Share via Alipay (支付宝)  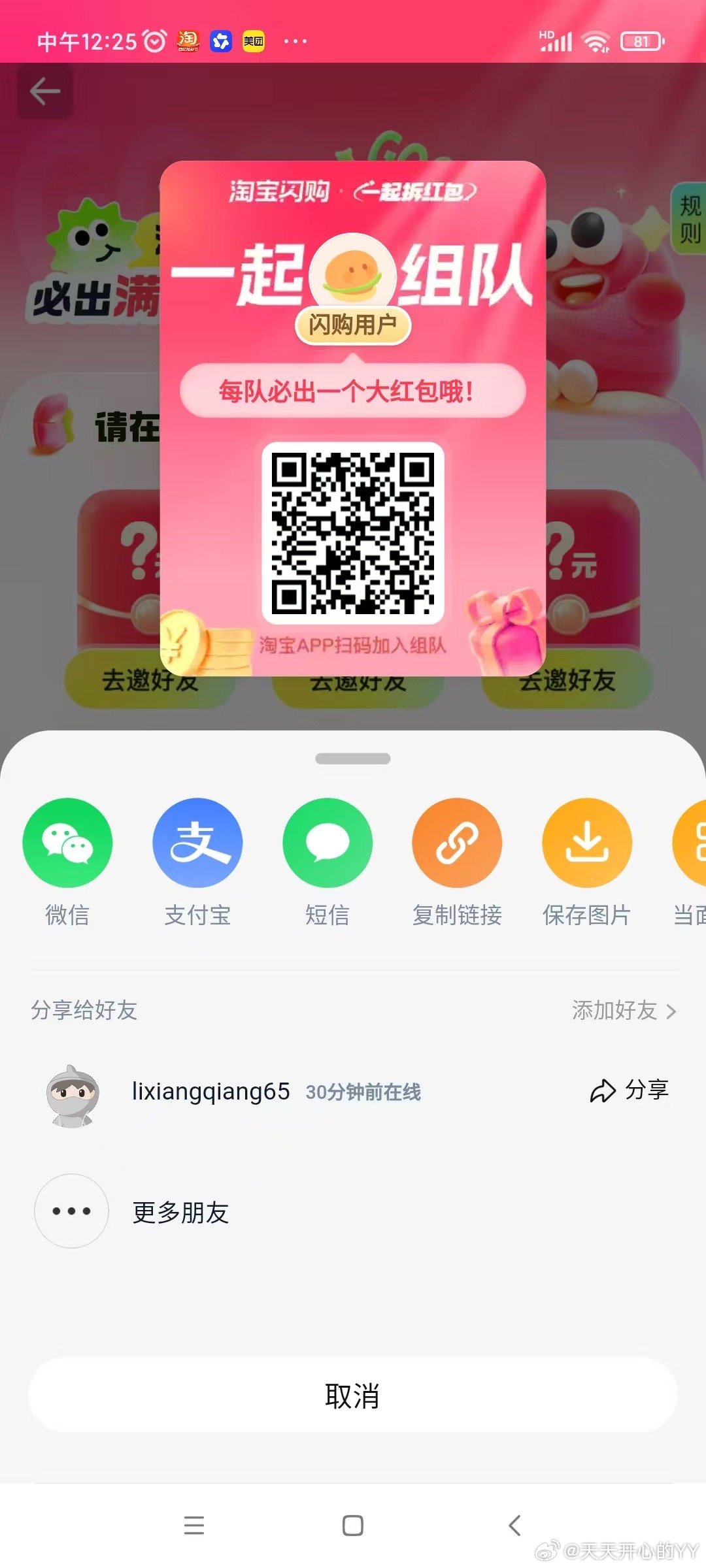(x=197, y=843)
